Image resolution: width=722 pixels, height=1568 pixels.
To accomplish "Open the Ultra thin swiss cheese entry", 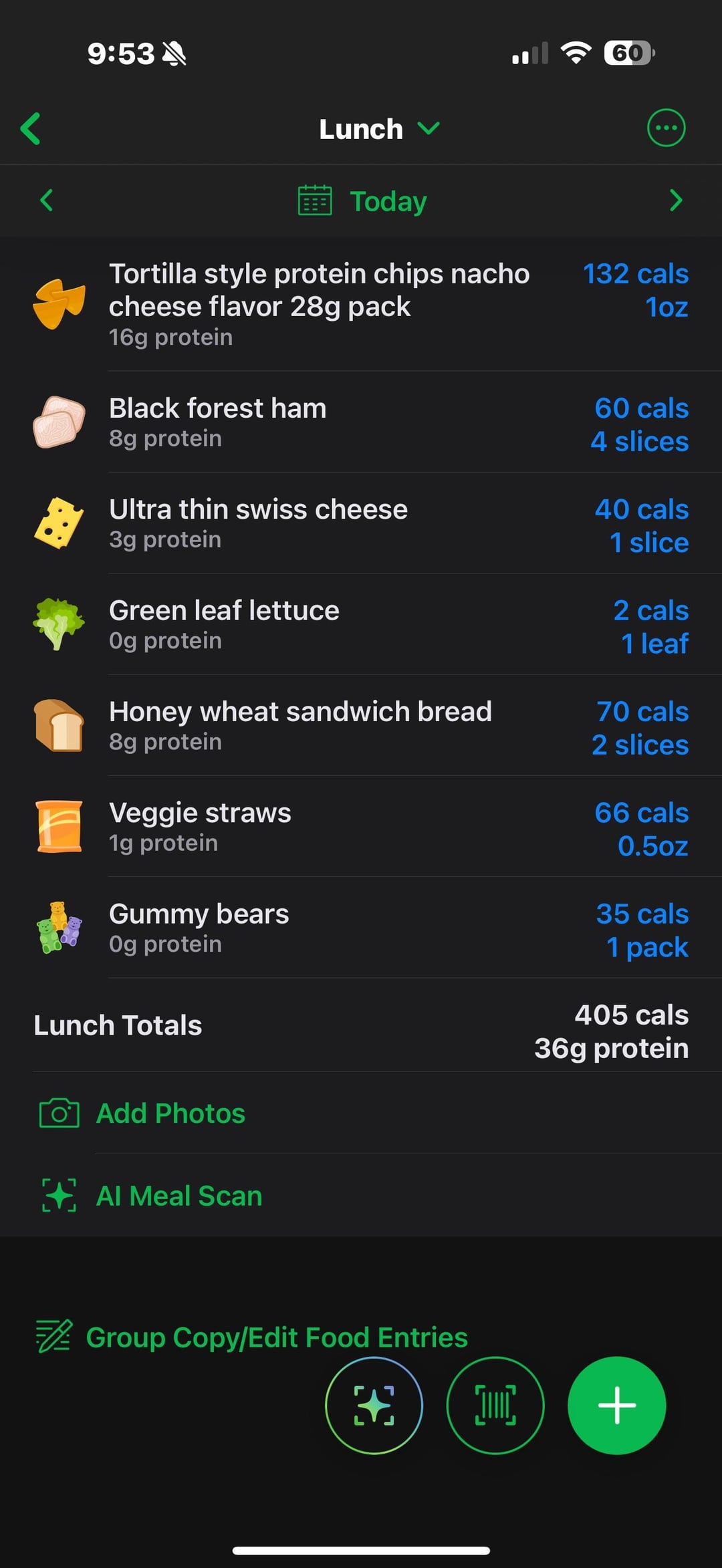I will point(361,523).
